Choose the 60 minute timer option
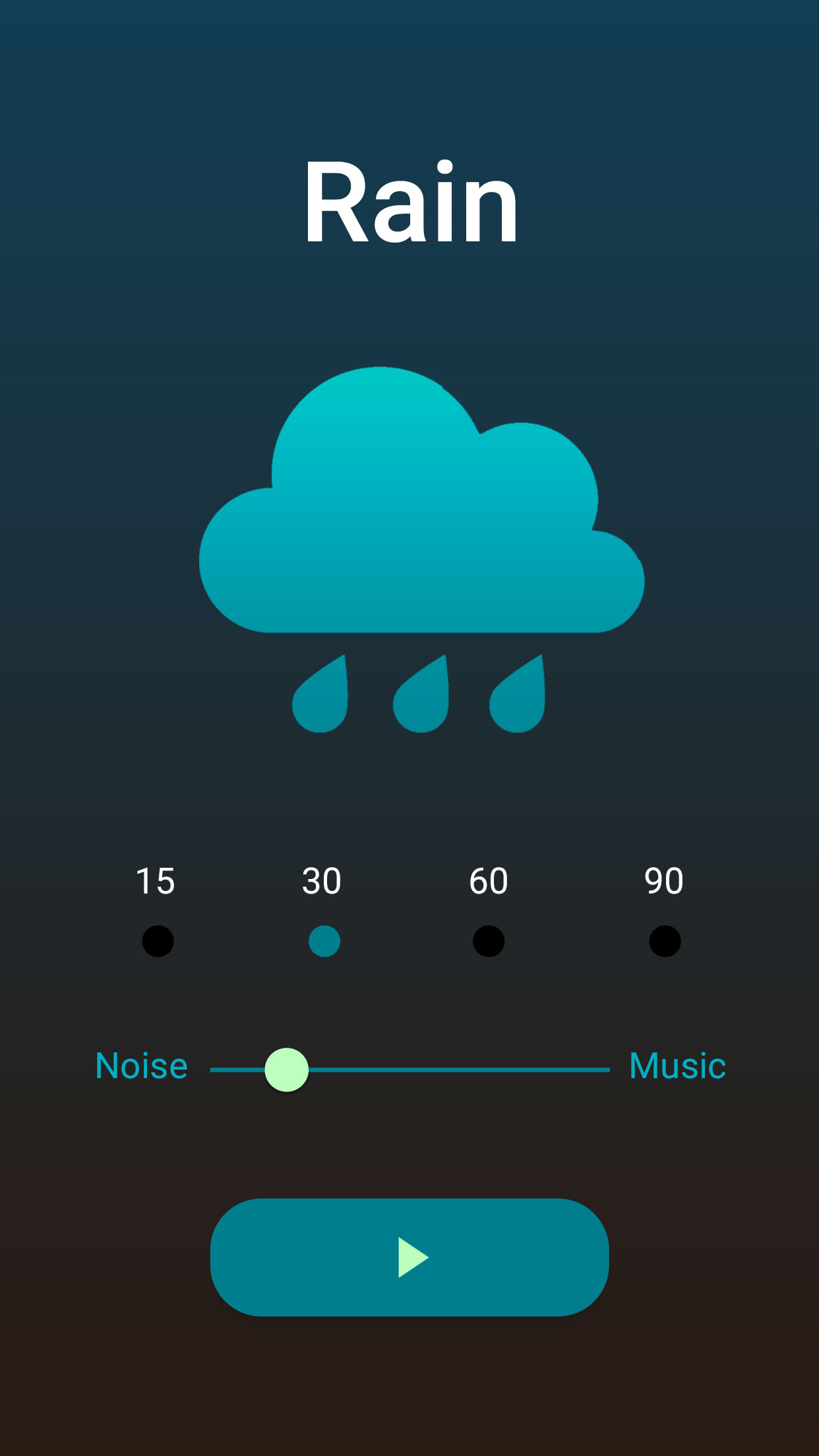Image resolution: width=819 pixels, height=1456 pixels. point(489,941)
